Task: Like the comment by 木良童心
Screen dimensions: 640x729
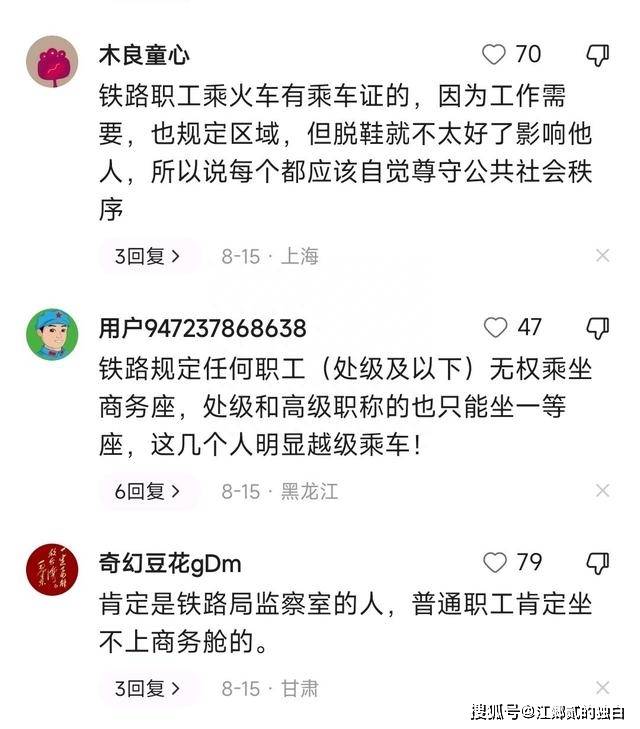Action: [x=495, y=54]
